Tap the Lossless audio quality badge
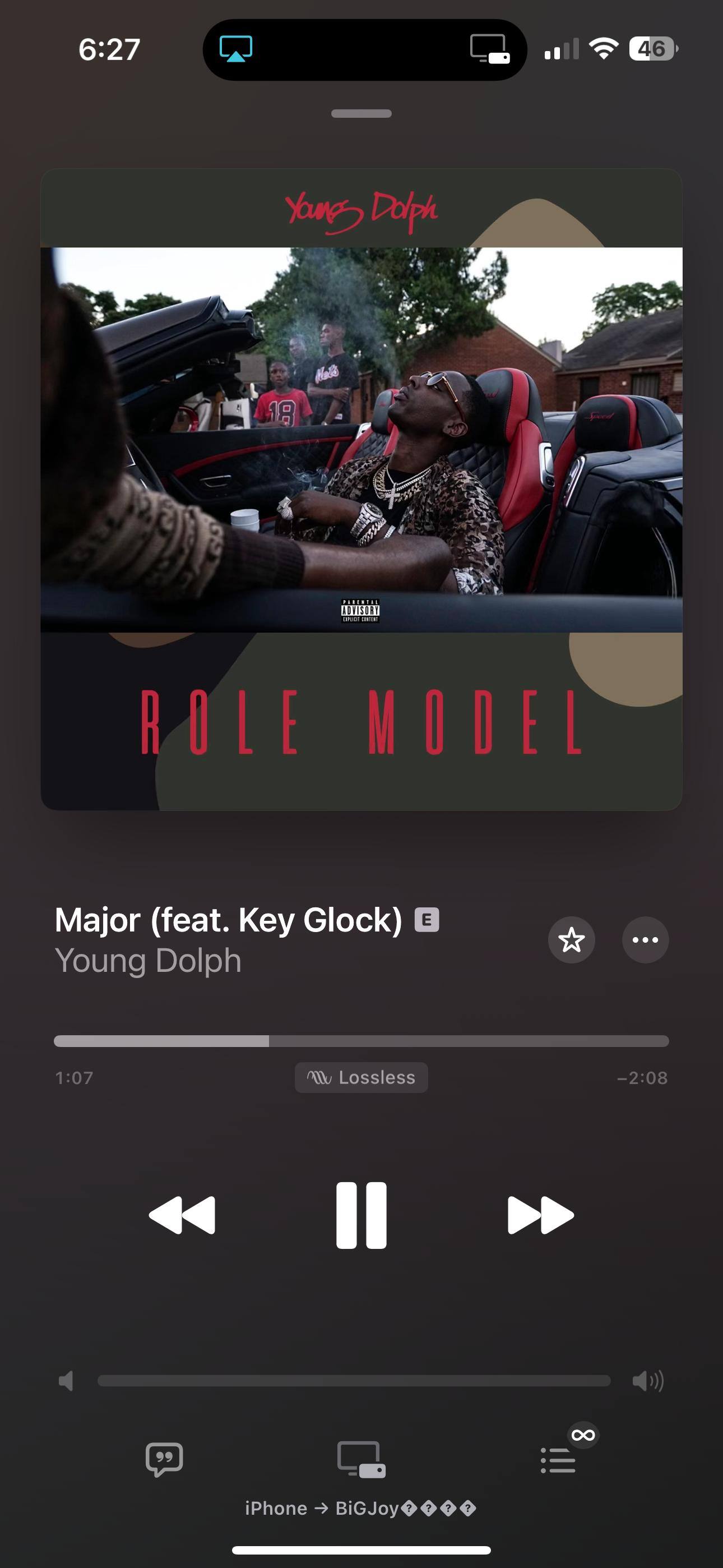The image size is (723, 1568). (x=361, y=1077)
